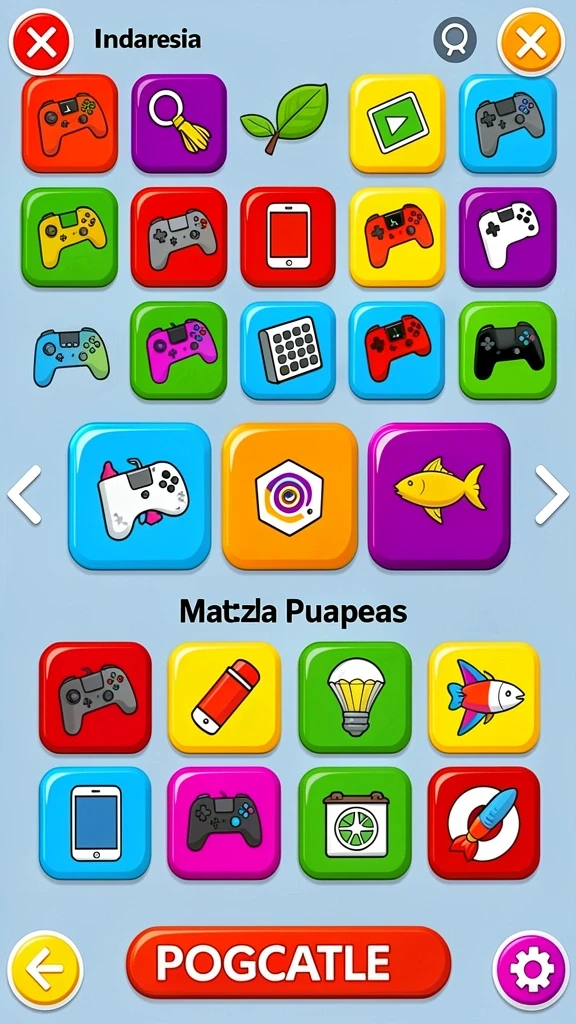Open the search magnifier icon
Image resolution: width=576 pixels, height=1024 pixels.
click(x=455, y=40)
